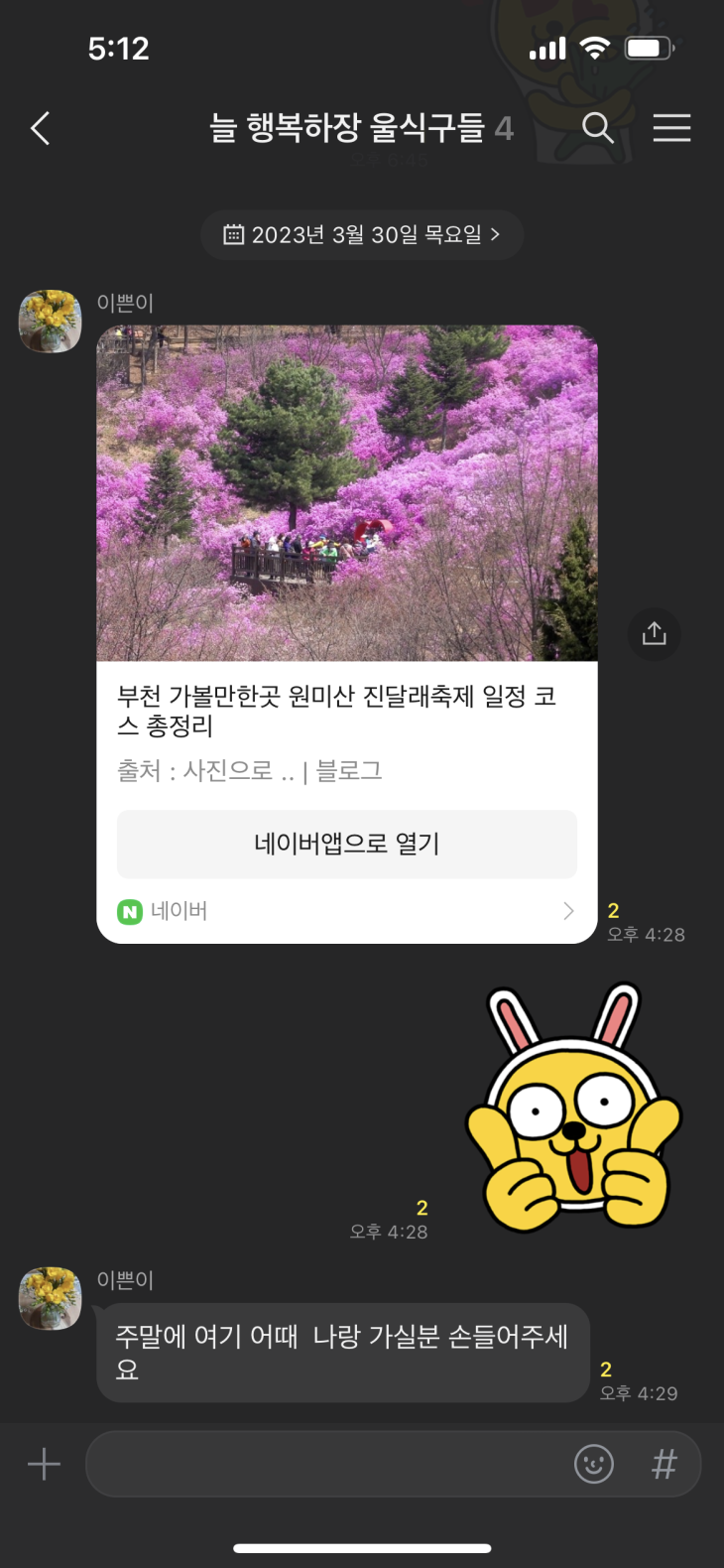The width and height of the screenshot is (724, 1568).
Task: Focus the message input field
Action: (x=327, y=1464)
